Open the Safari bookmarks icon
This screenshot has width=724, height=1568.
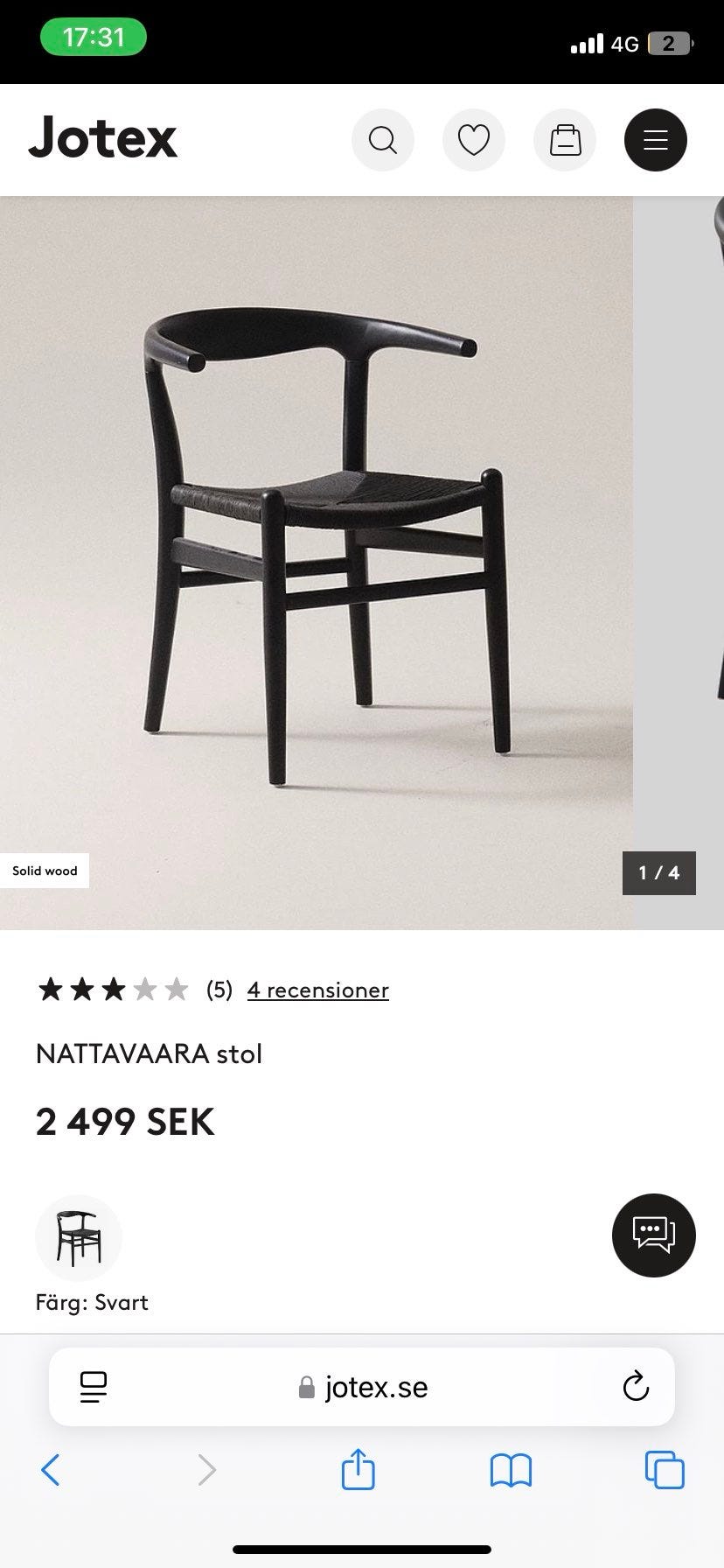511,1470
